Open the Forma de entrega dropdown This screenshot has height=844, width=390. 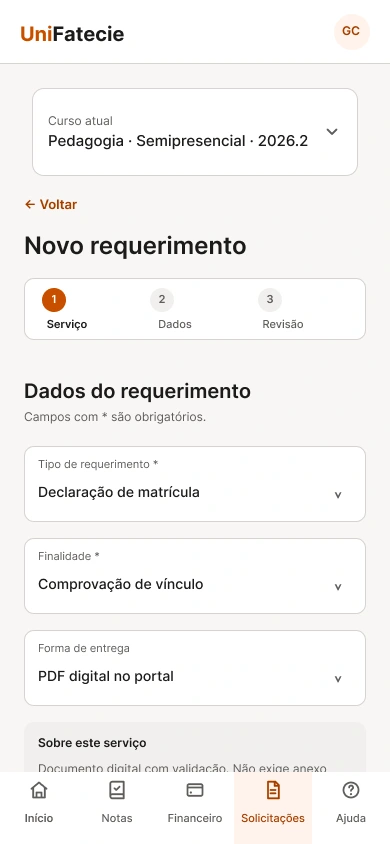point(195,668)
